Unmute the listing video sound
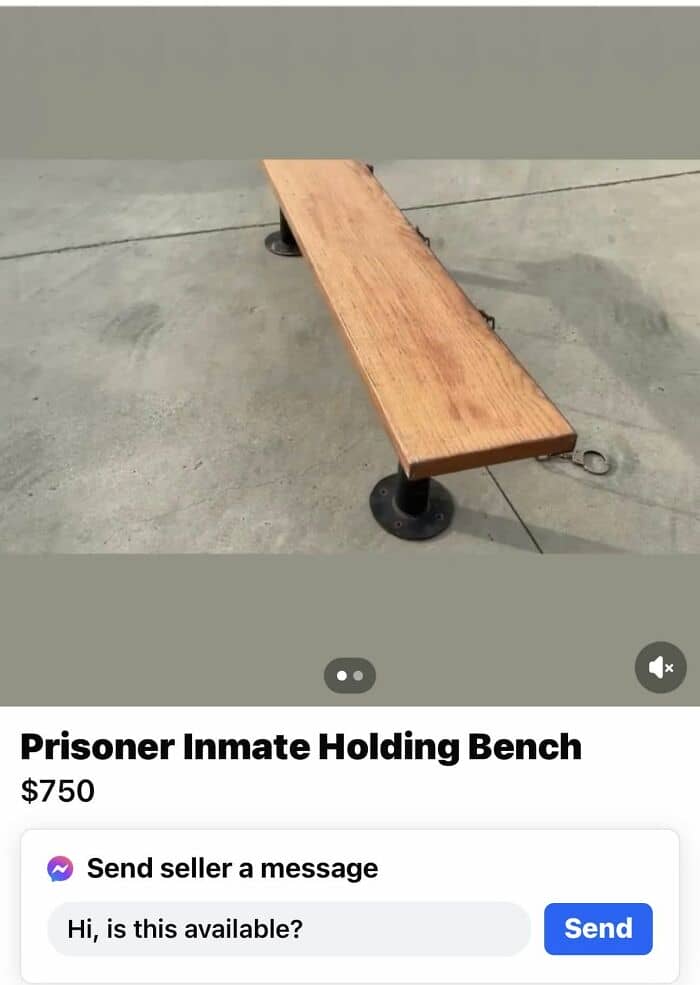Viewport: 700px width, 985px height. pos(660,667)
